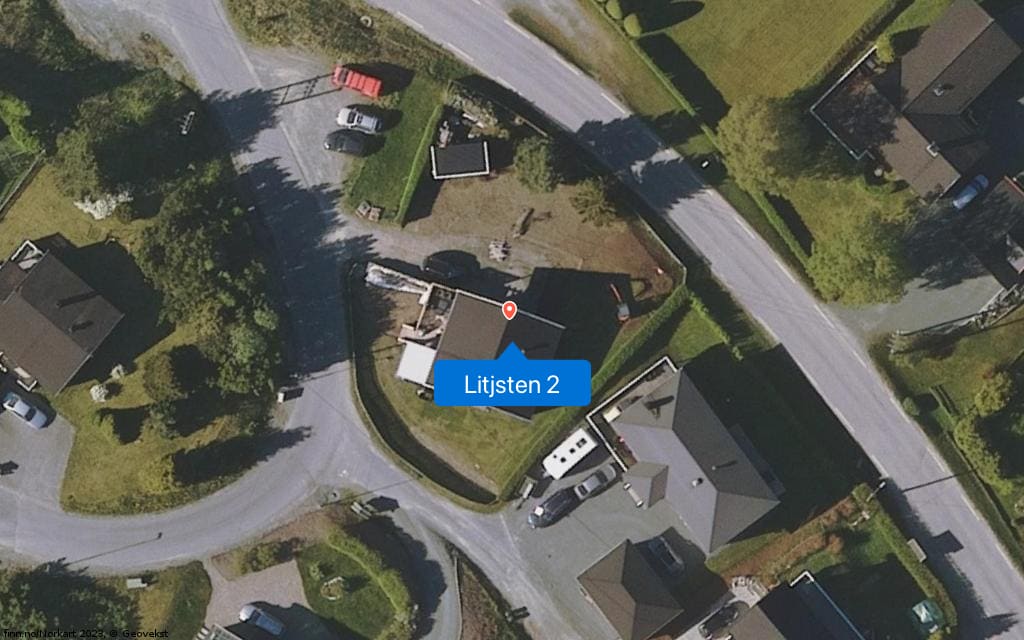This screenshot has height=640, width=1024.
Task: Open the Litjsten 2 address callout
Action: coord(512,383)
